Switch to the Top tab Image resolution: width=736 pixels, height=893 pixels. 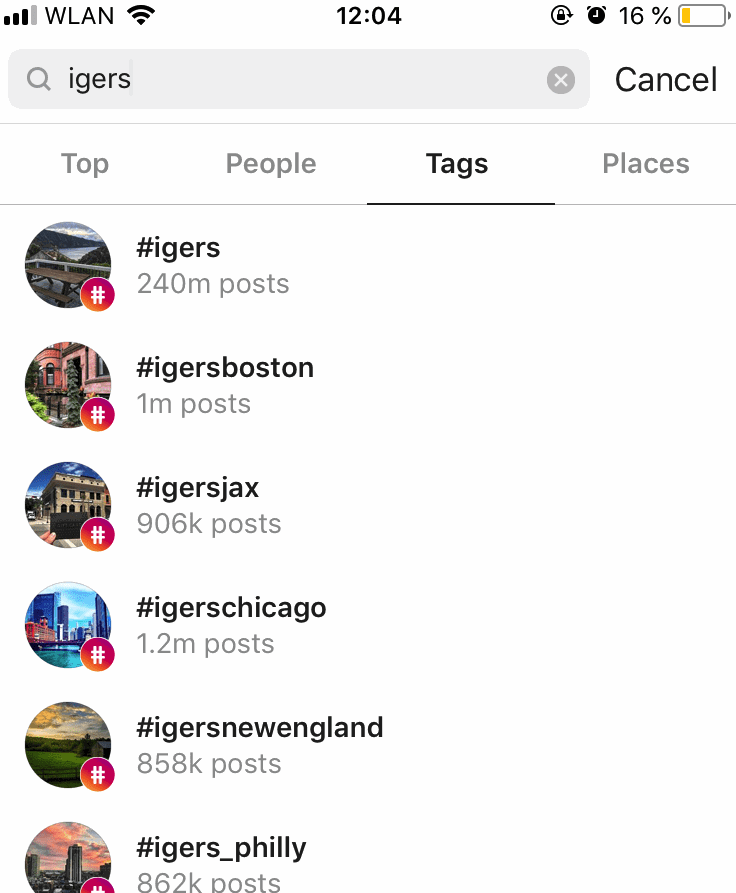(x=85, y=164)
